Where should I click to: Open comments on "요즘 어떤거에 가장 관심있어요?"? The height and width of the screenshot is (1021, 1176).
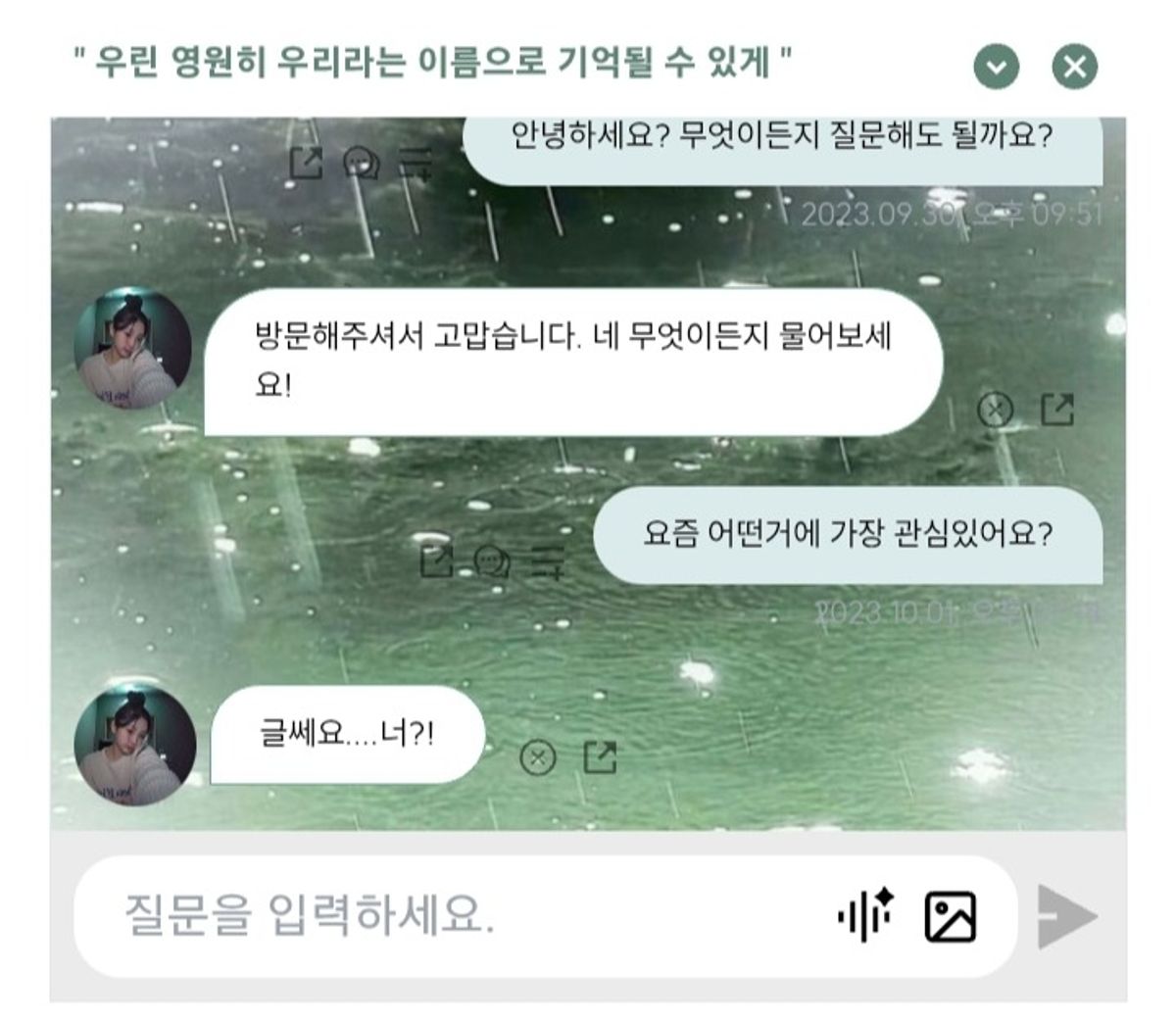click(x=491, y=561)
